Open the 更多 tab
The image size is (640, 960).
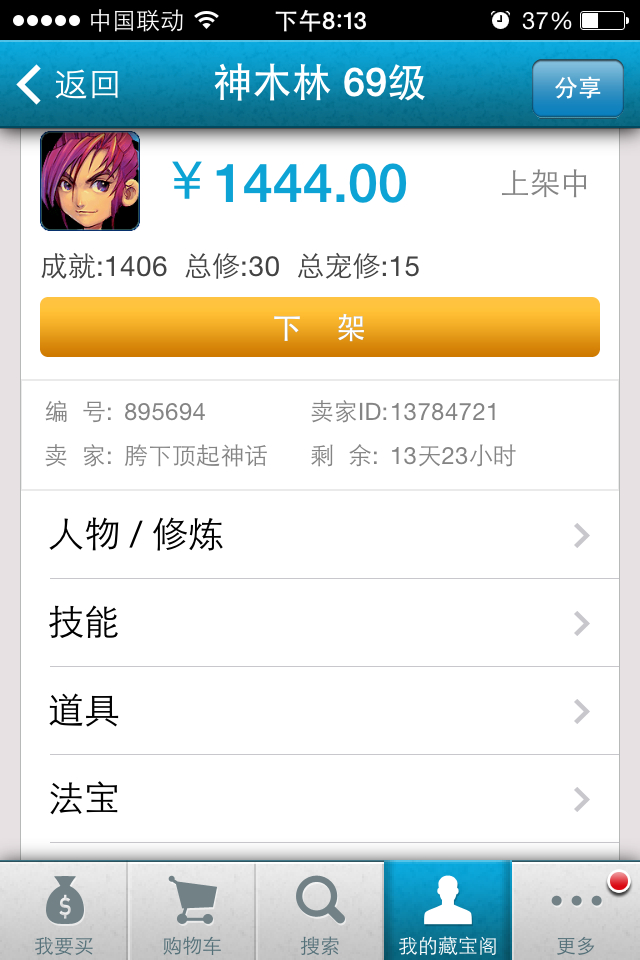(576, 914)
